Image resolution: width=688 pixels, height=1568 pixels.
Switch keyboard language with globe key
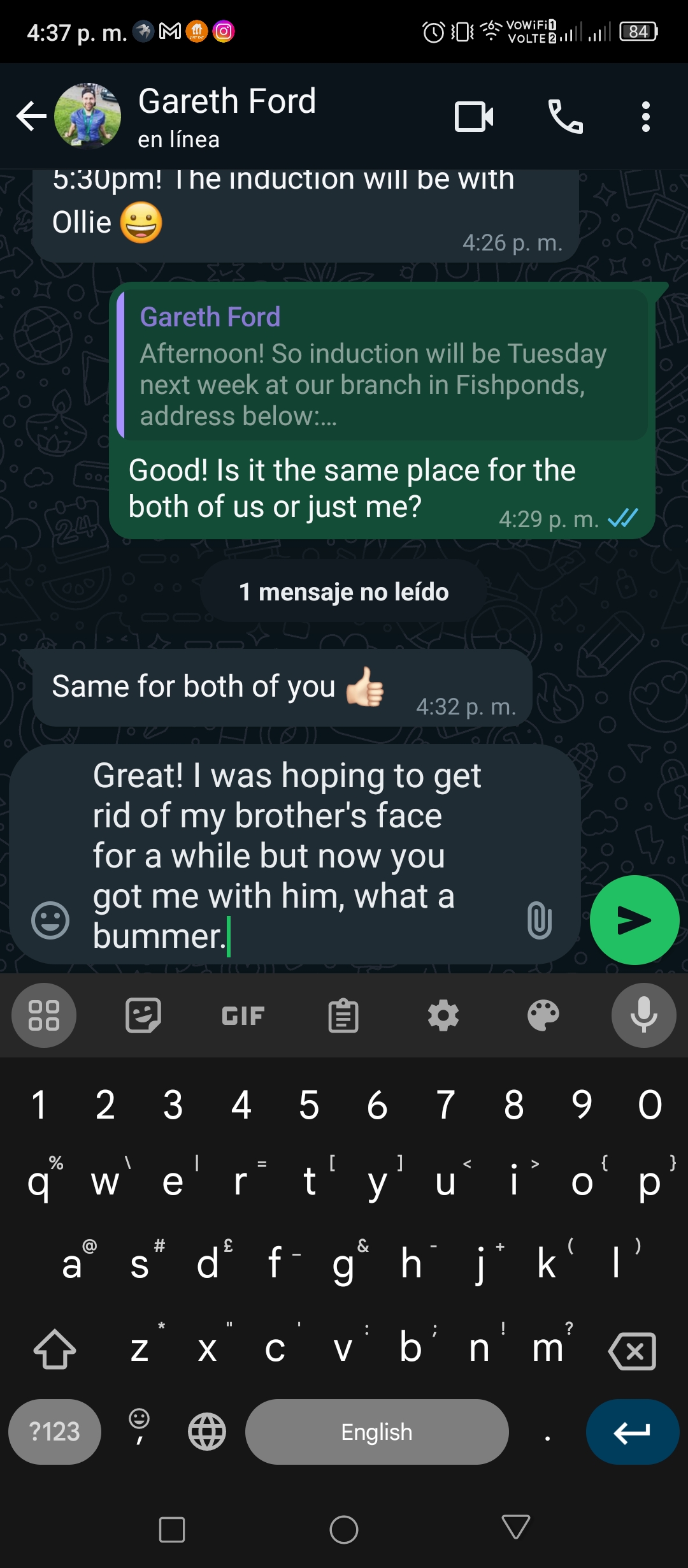coord(207,1432)
